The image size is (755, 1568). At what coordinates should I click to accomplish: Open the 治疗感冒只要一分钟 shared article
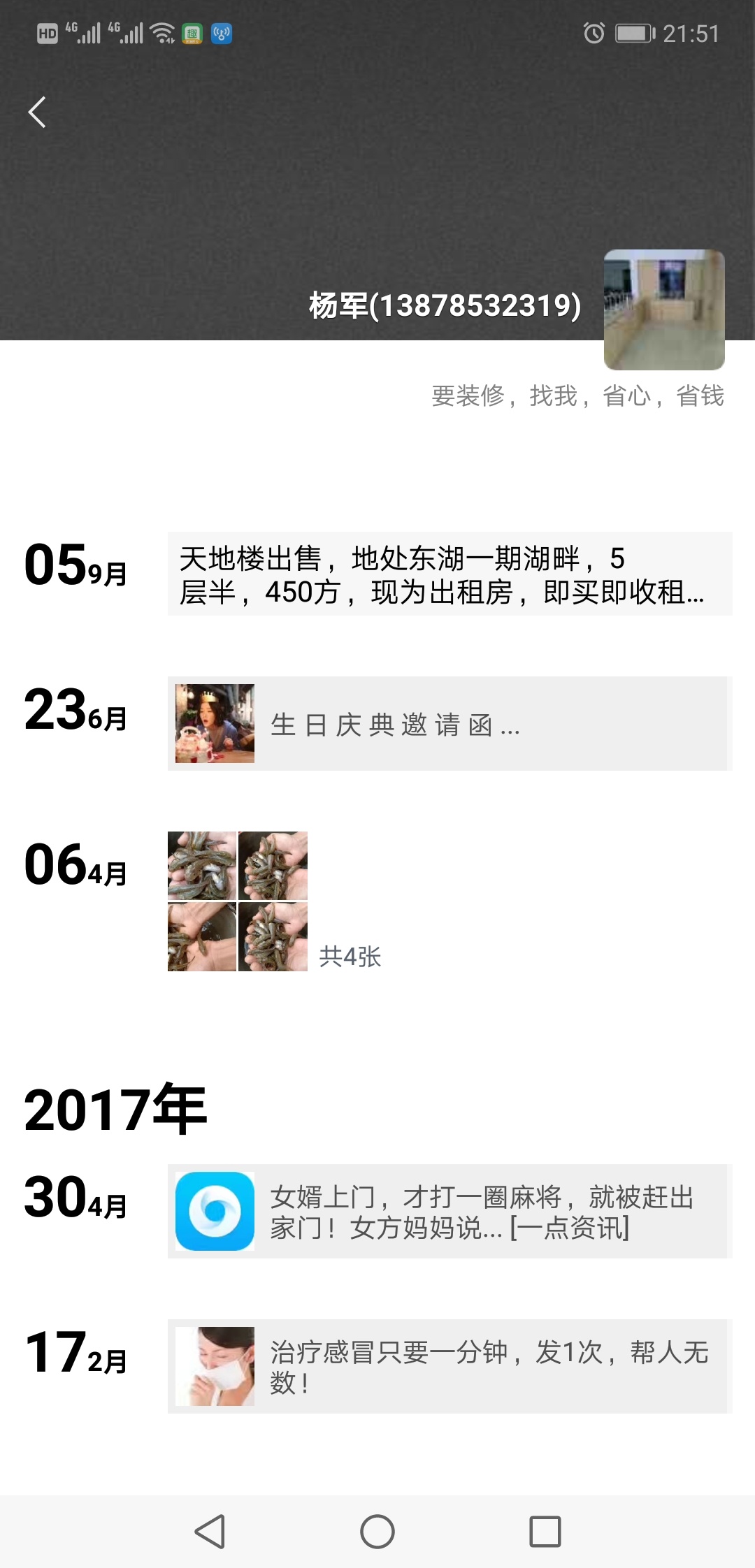[449, 1366]
